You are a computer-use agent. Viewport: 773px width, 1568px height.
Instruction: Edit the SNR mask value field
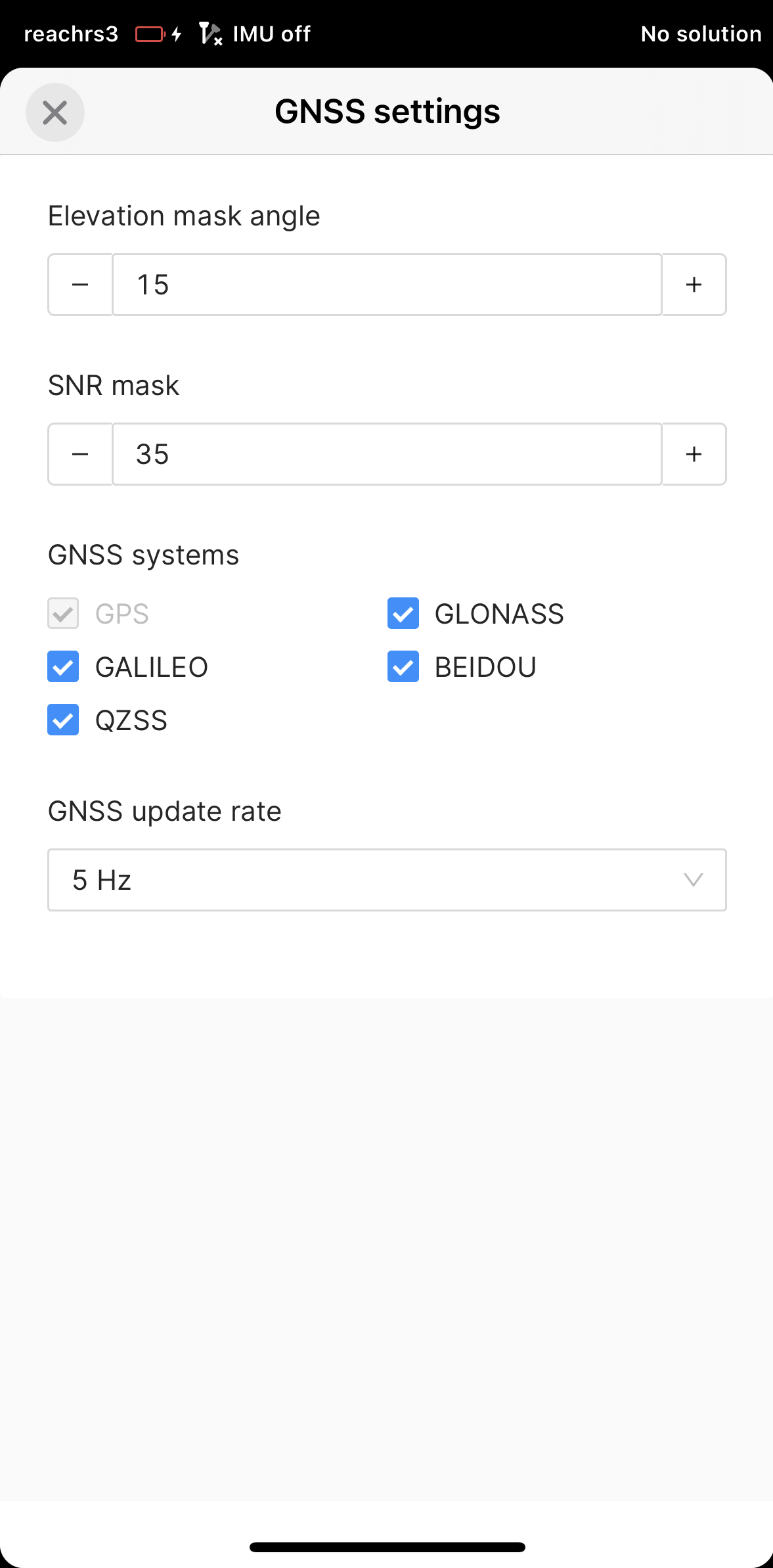(x=387, y=454)
